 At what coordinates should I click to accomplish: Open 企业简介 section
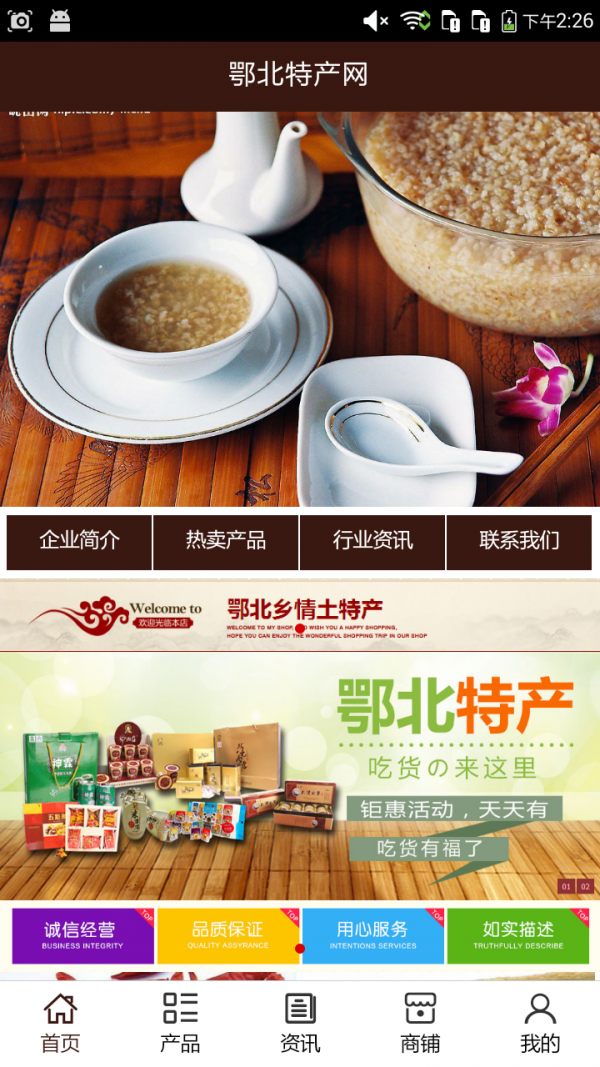tap(79, 542)
